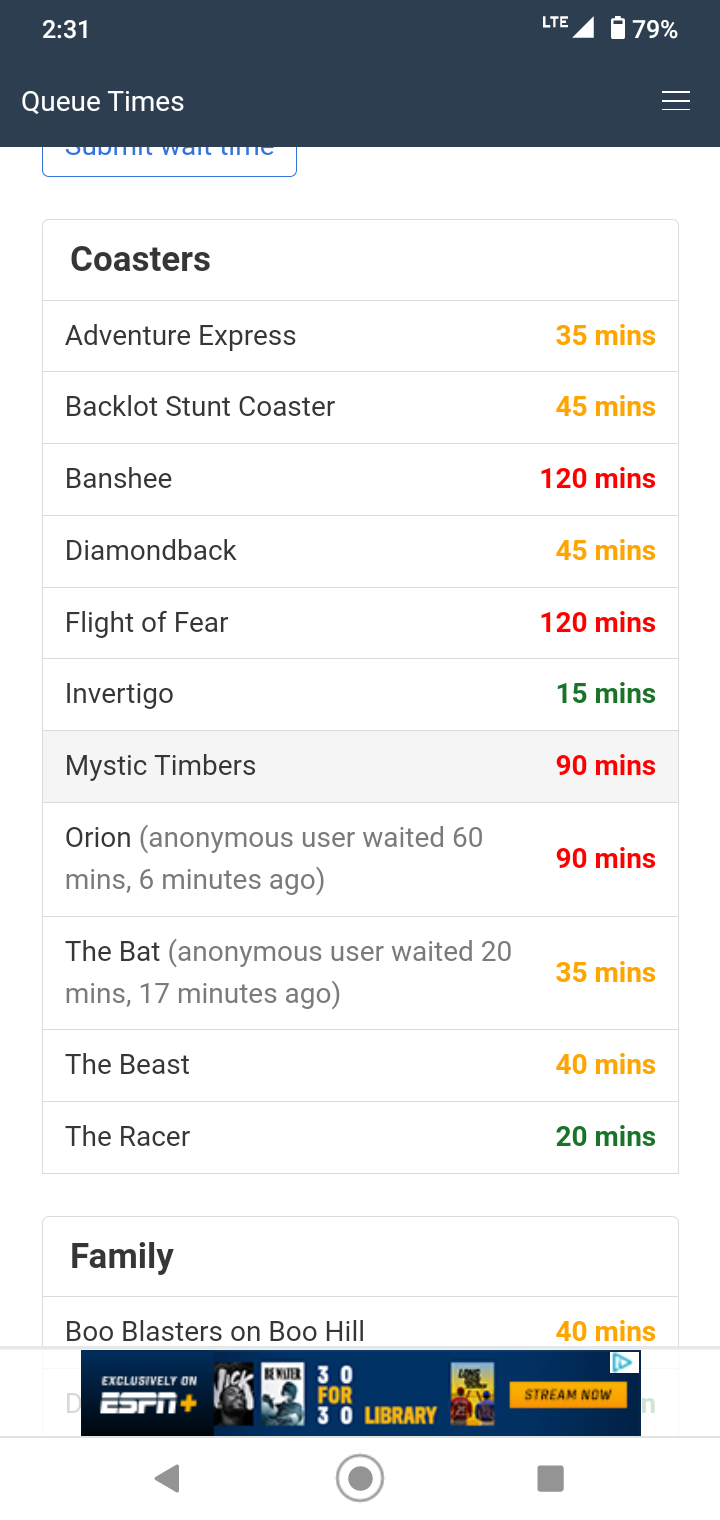Go to the home screen
This screenshot has height=1520, width=720.
pyautogui.click(x=360, y=1478)
